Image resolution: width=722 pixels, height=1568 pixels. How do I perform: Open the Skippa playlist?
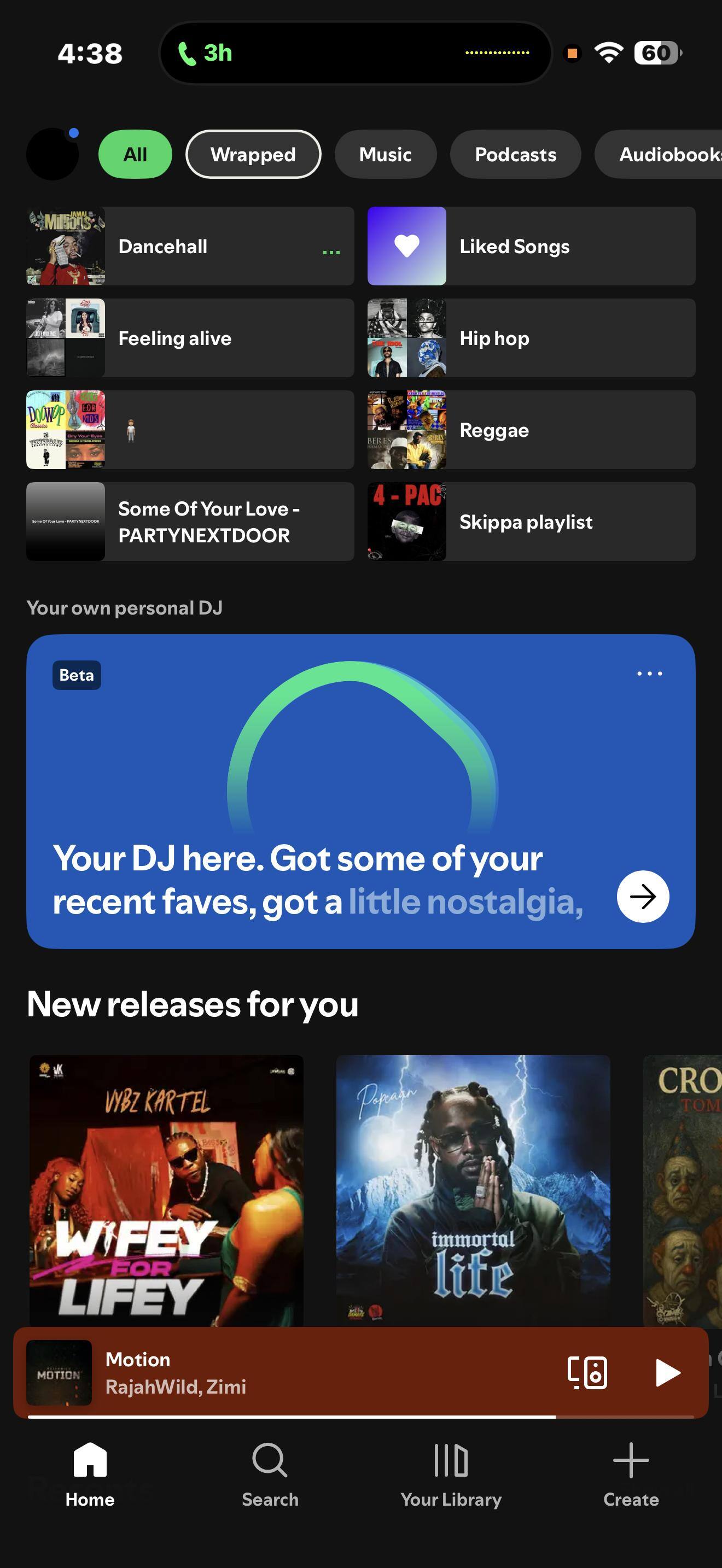(x=531, y=522)
